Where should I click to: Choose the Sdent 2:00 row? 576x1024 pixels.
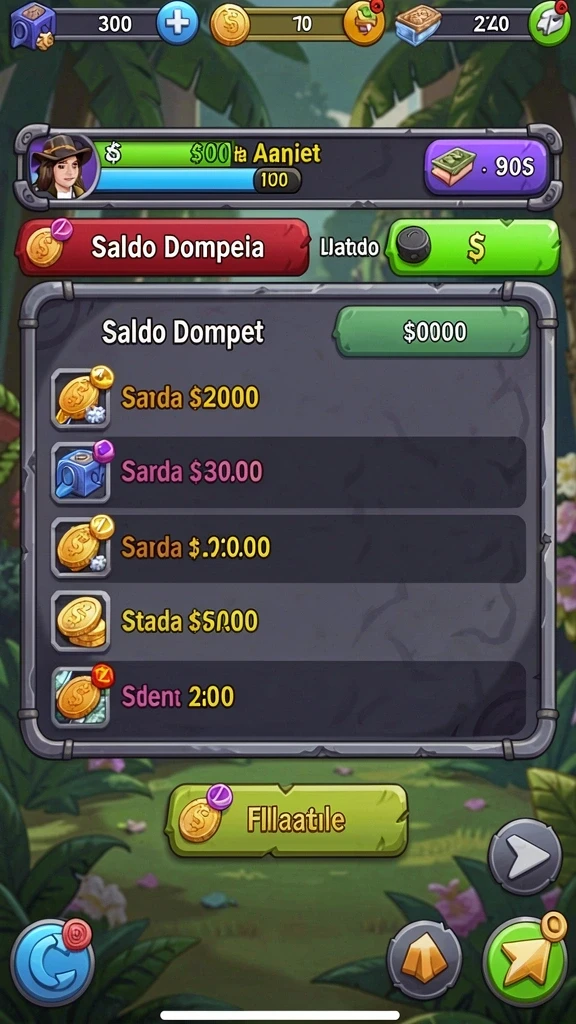(288, 697)
